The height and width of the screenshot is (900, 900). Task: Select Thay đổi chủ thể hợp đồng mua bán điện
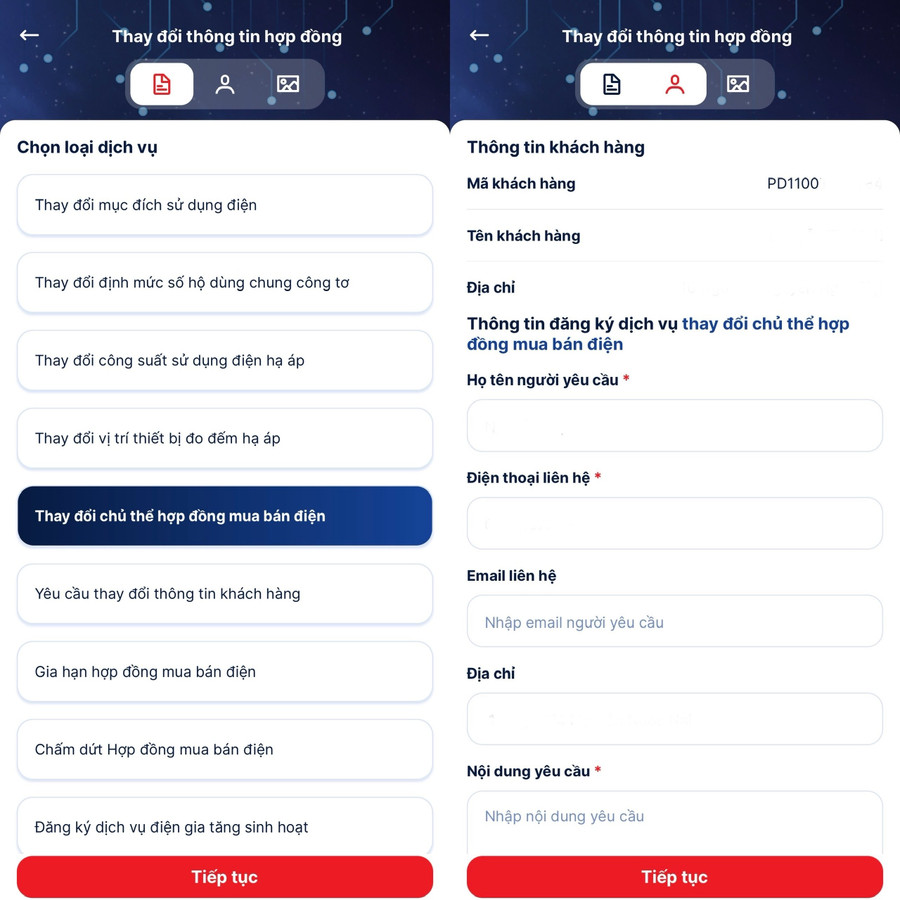224,516
